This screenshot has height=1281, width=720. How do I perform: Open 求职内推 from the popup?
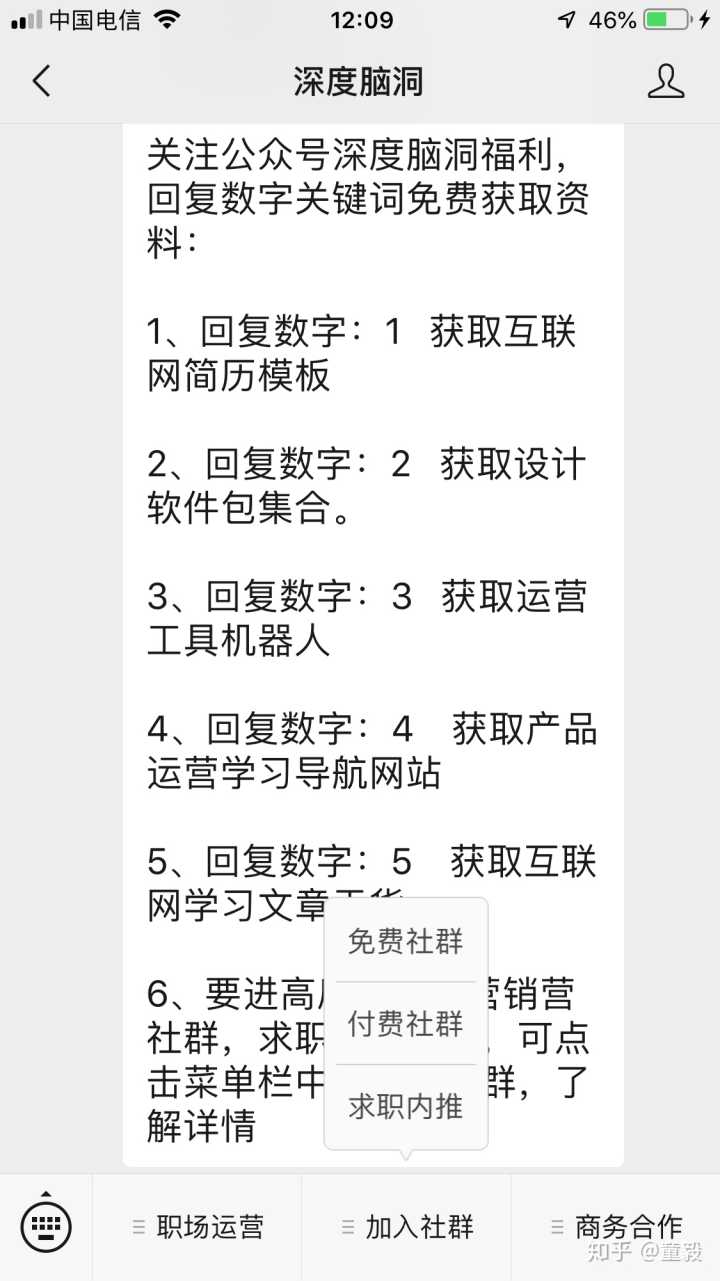pos(406,1107)
